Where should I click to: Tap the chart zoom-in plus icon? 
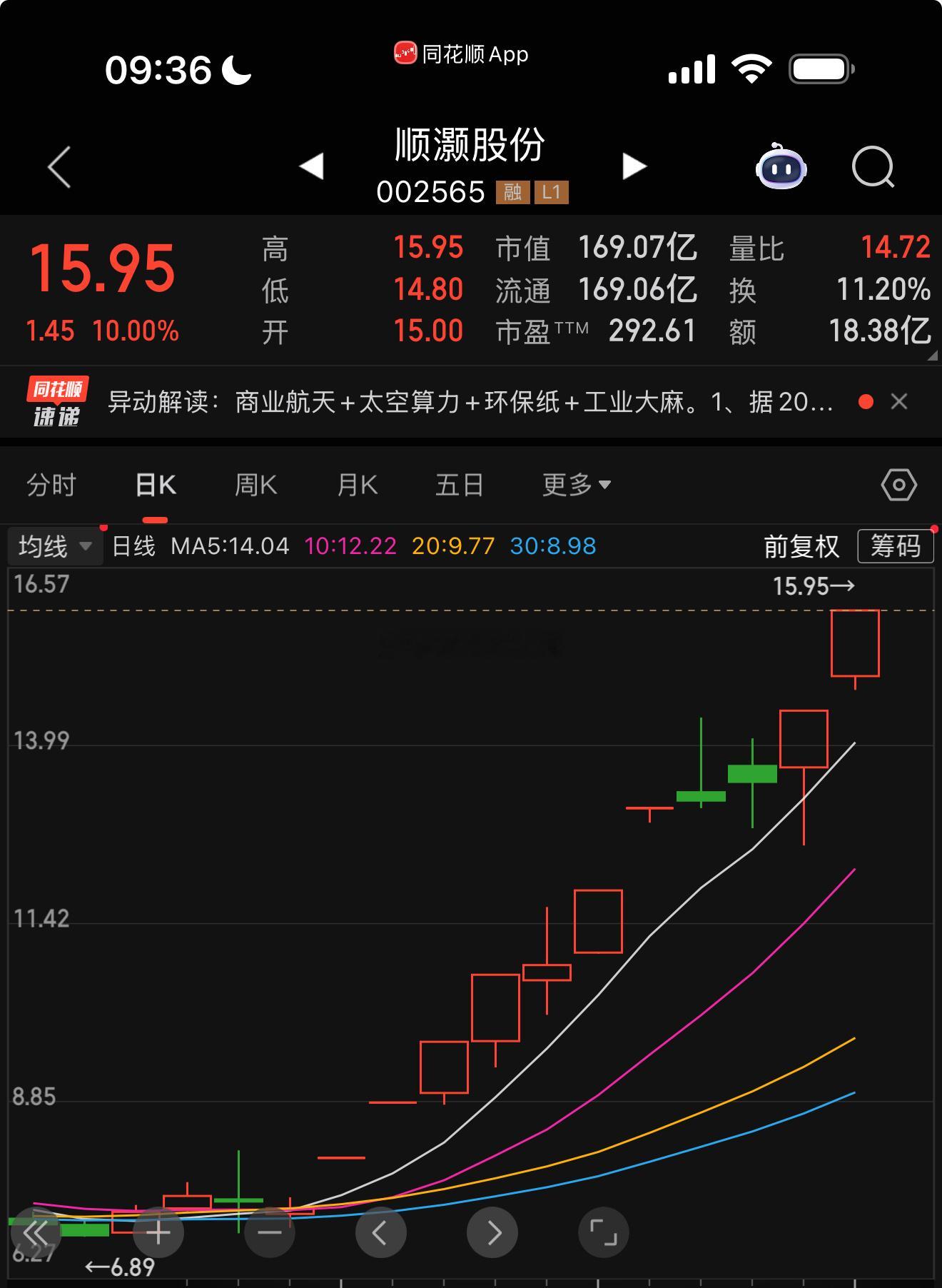(157, 1232)
